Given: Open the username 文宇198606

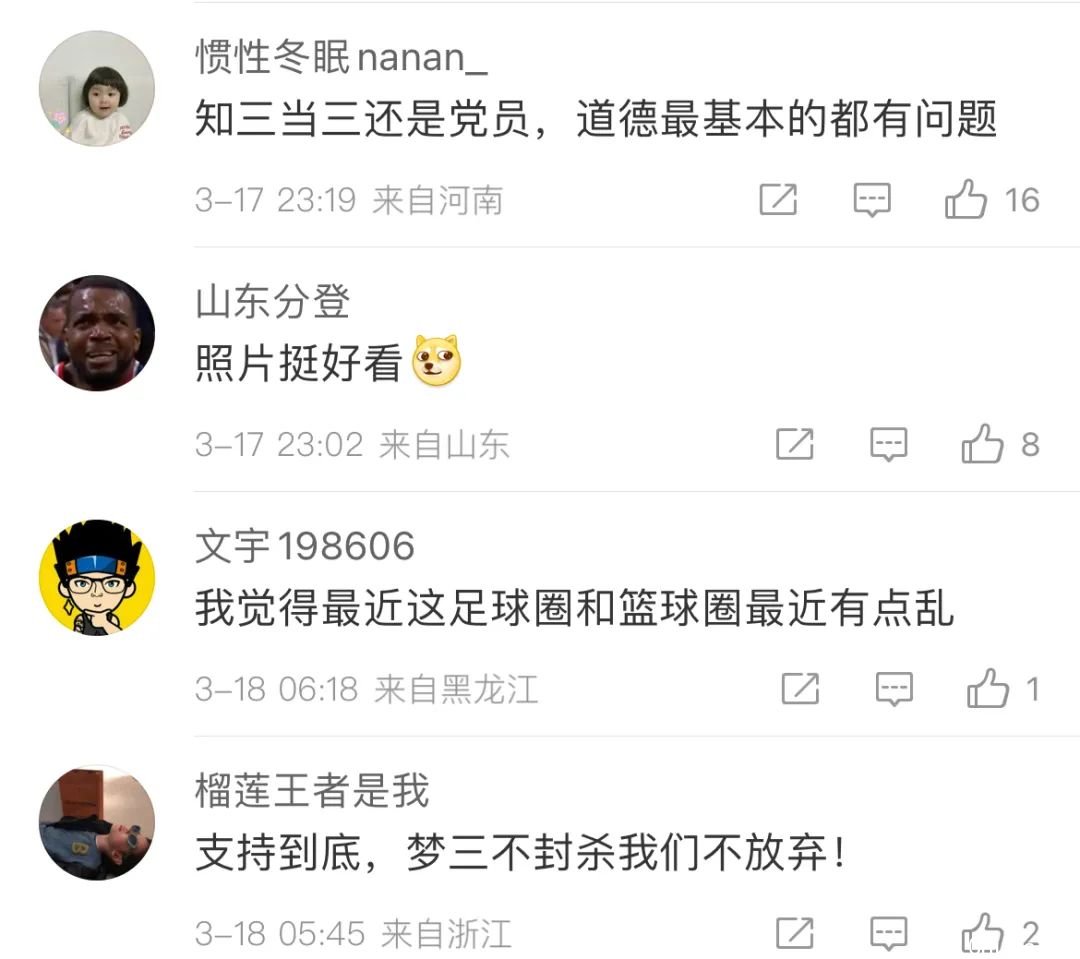Looking at the screenshot, I should click(x=305, y=546).
